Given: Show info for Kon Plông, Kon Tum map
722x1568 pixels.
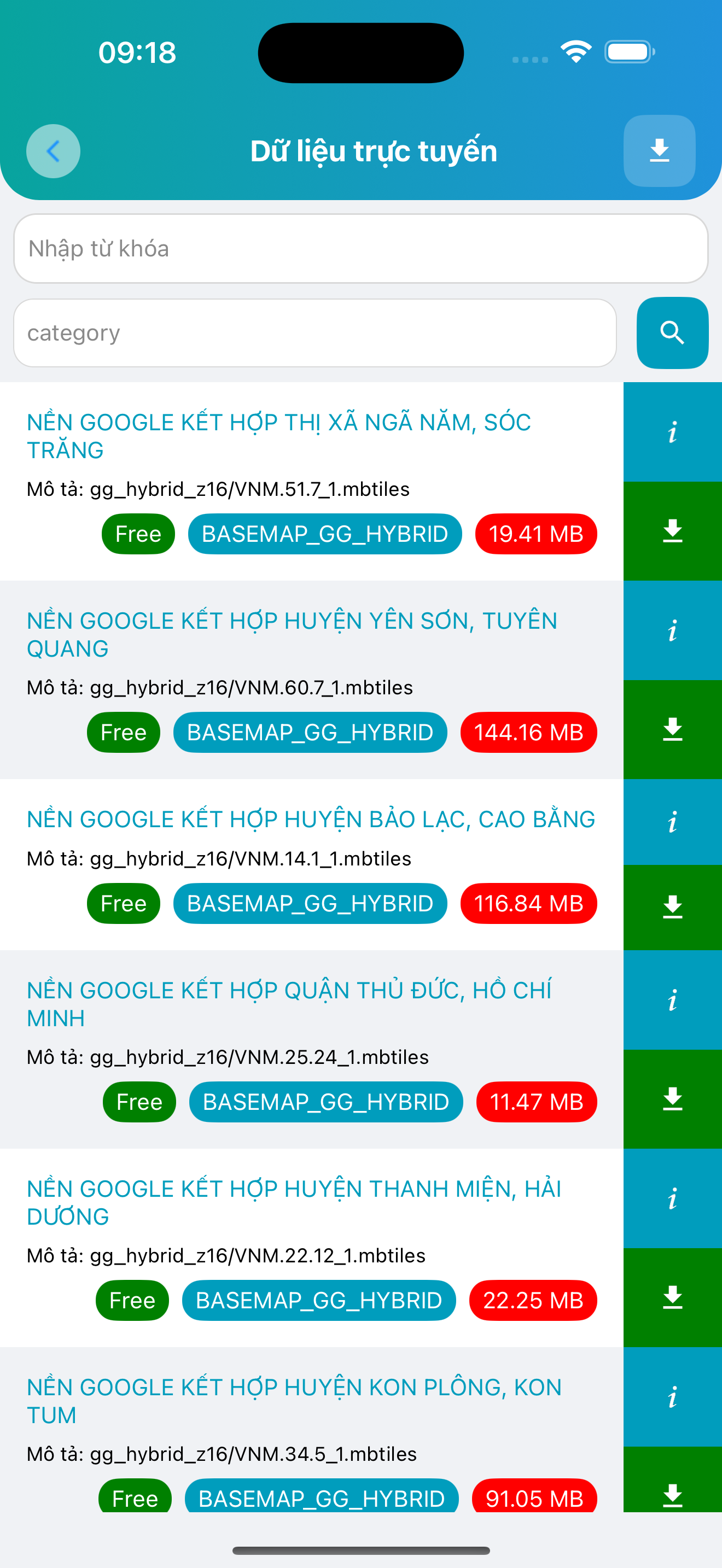Looking at the screenshot, I should 672,1397.
